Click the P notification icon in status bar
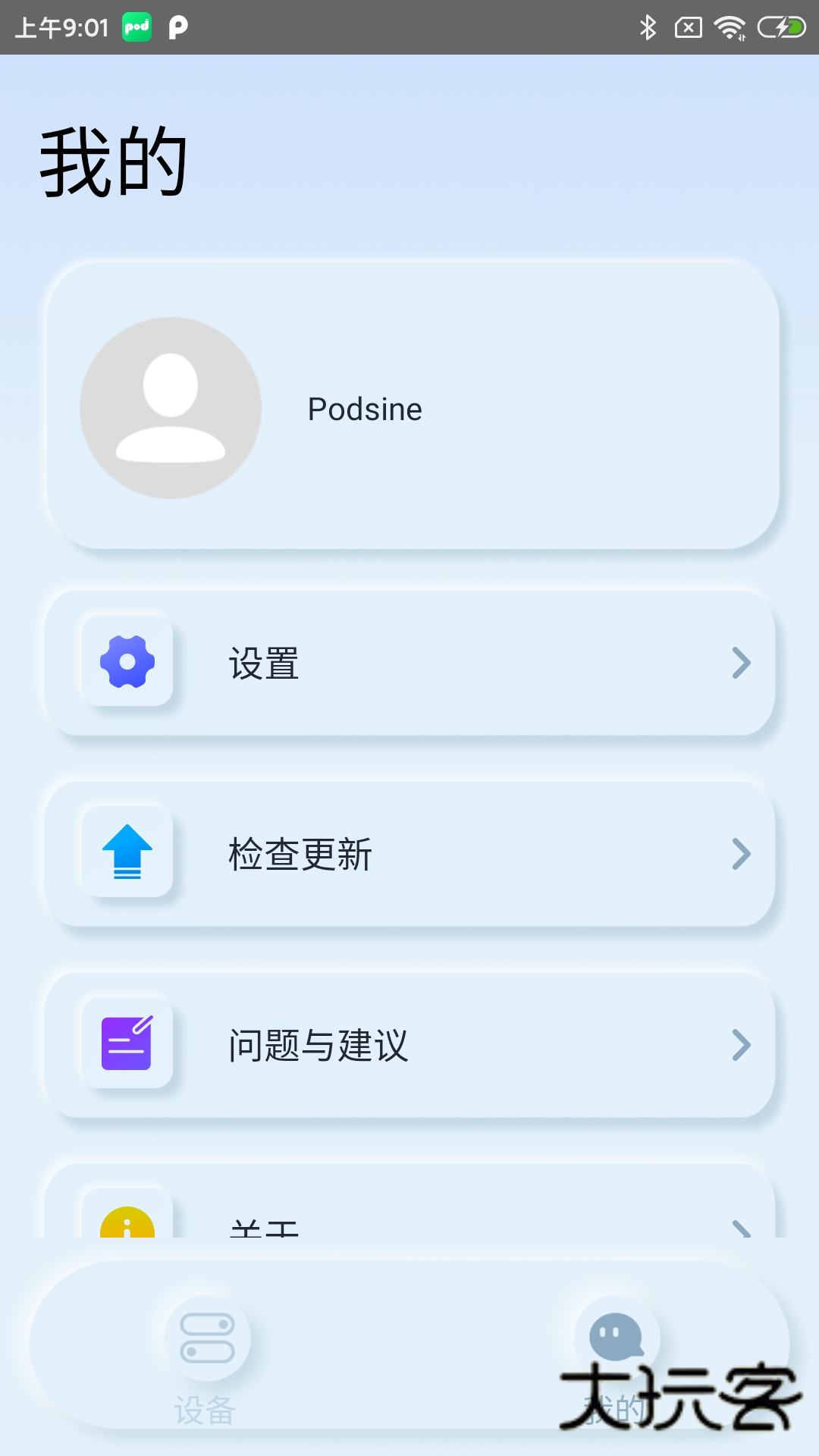This screenshot has height=1456, width=819. pos(179,26)
